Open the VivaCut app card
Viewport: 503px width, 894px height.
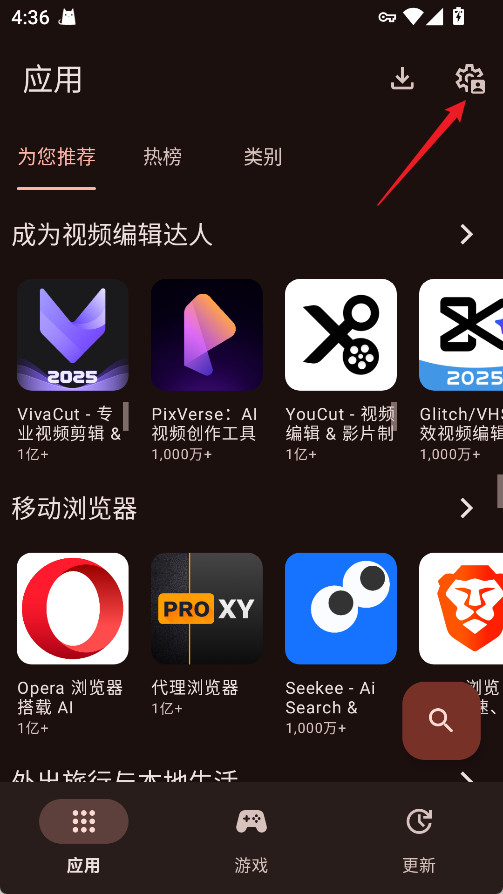tap(72, 369)
